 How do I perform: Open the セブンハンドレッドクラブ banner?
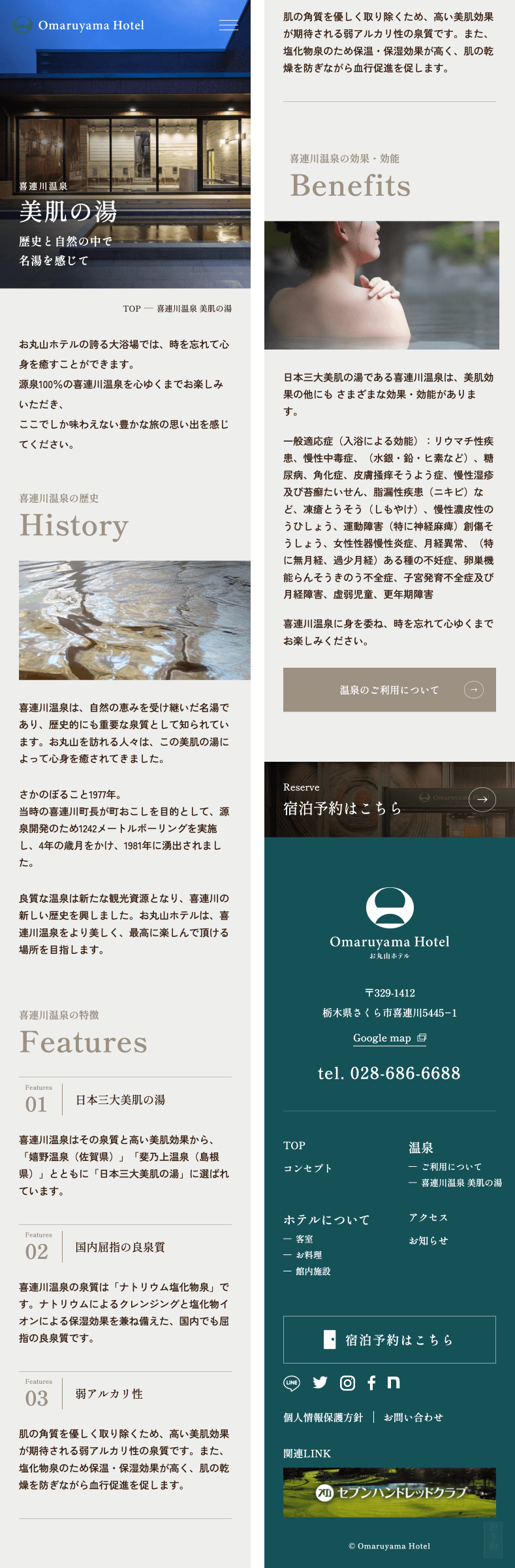pos(389,1492)
